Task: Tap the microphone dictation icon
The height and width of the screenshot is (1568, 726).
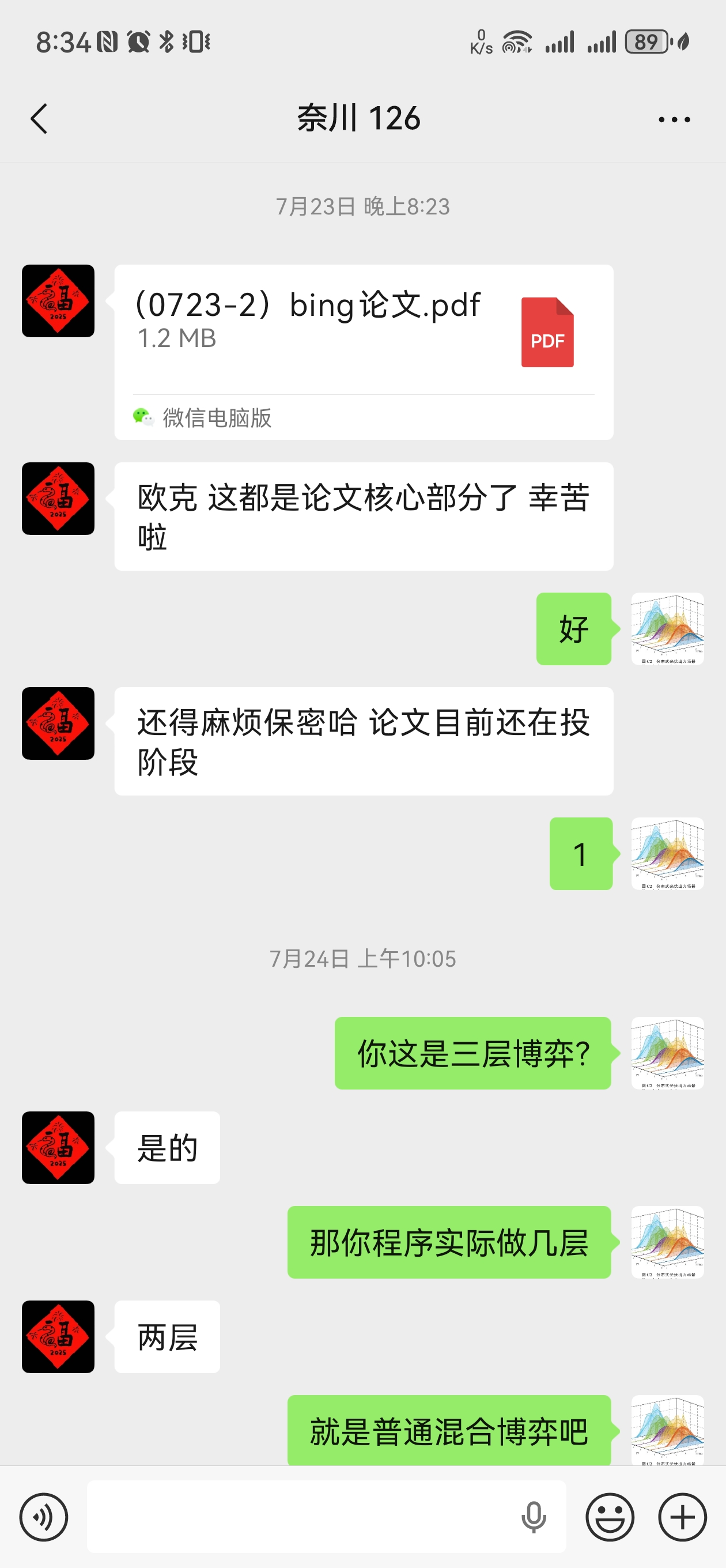Action: (533, 1517)
